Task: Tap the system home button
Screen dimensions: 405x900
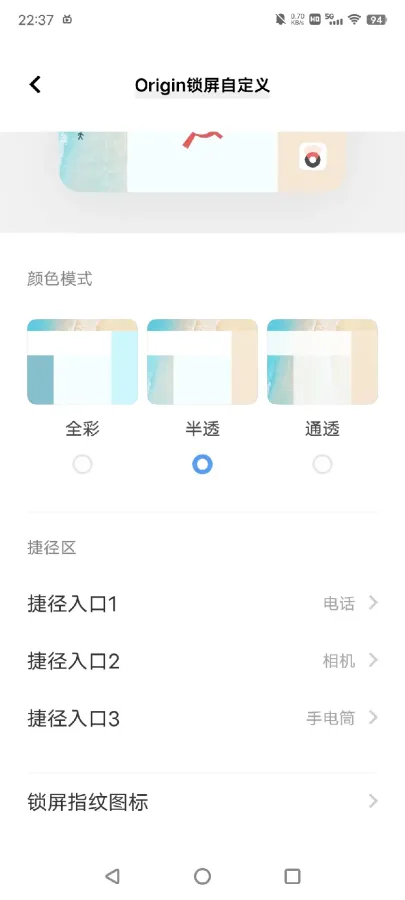Action: tap(202, 876)
